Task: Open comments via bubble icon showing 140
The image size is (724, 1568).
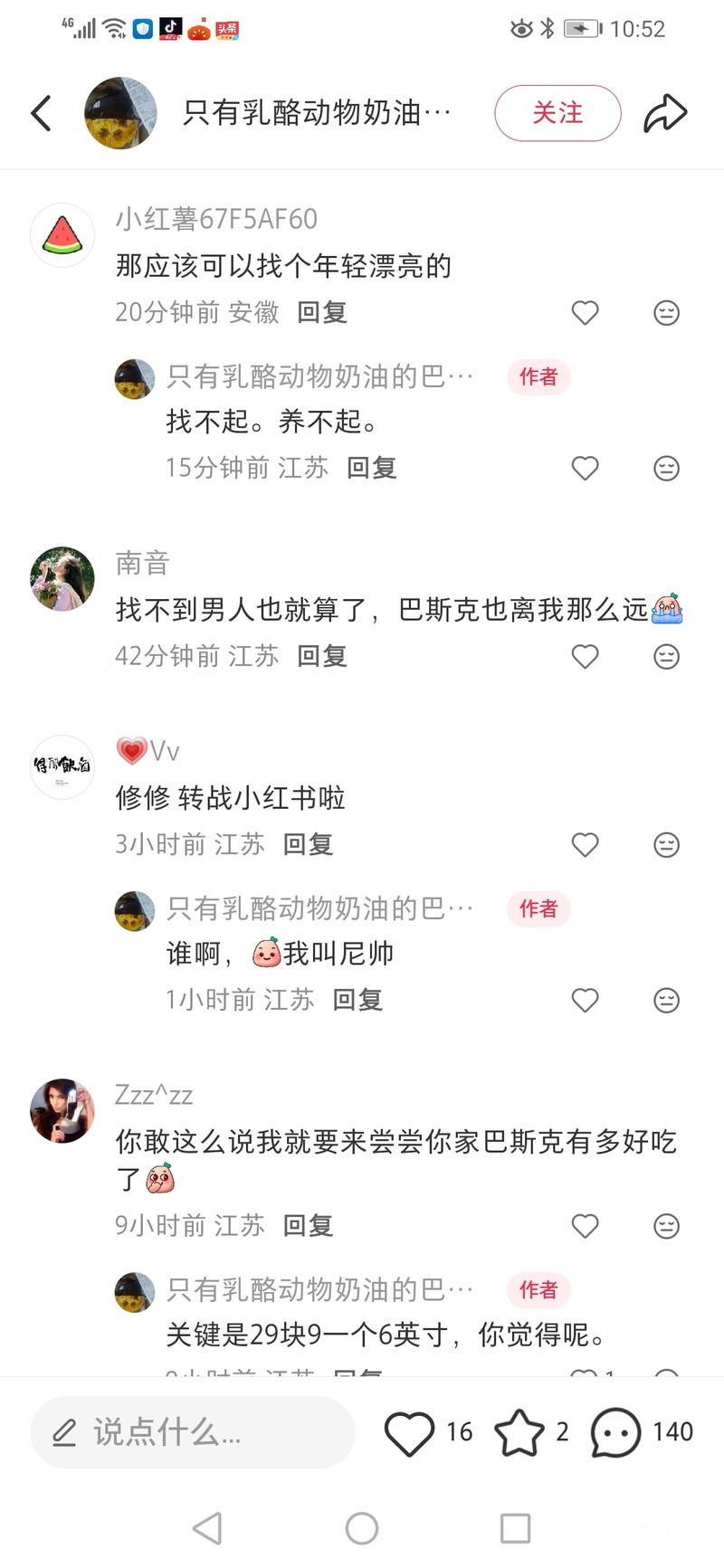Action: pyautogui.click(x=615, y=1433)
